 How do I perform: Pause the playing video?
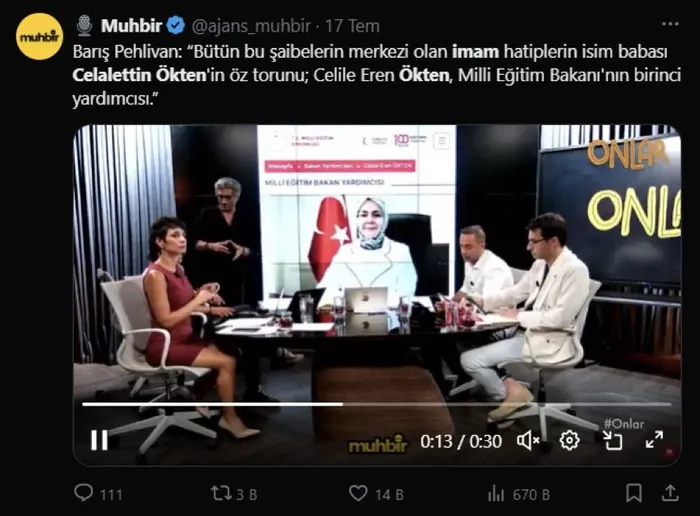(x=99, y=440)
